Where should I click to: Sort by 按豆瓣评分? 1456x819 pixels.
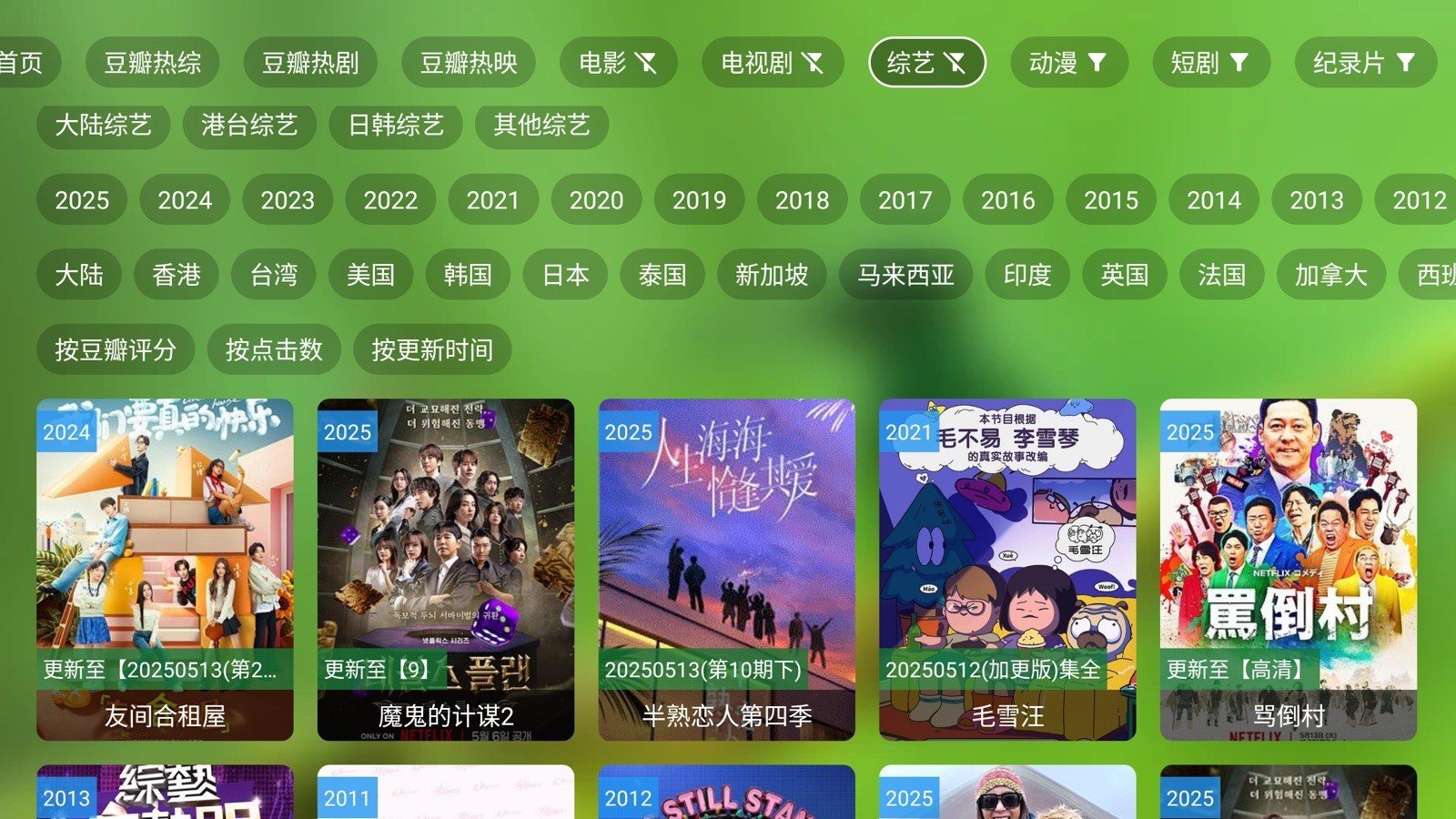click(116, 349)
